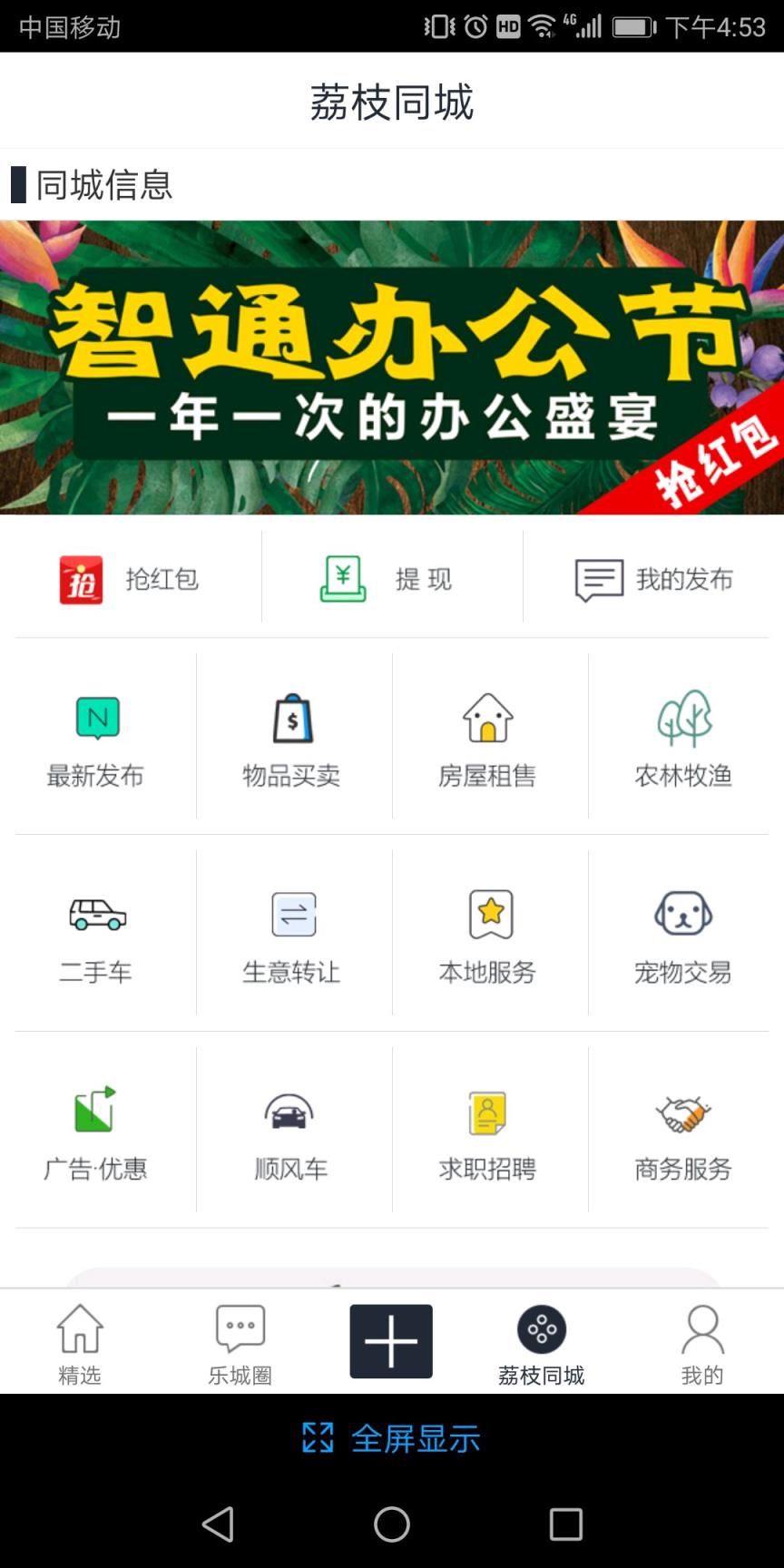Tap the 求职招聘 job recruitment icon
The height and width of the screenshot is (1568, 784).
[x=488, y=1130]
